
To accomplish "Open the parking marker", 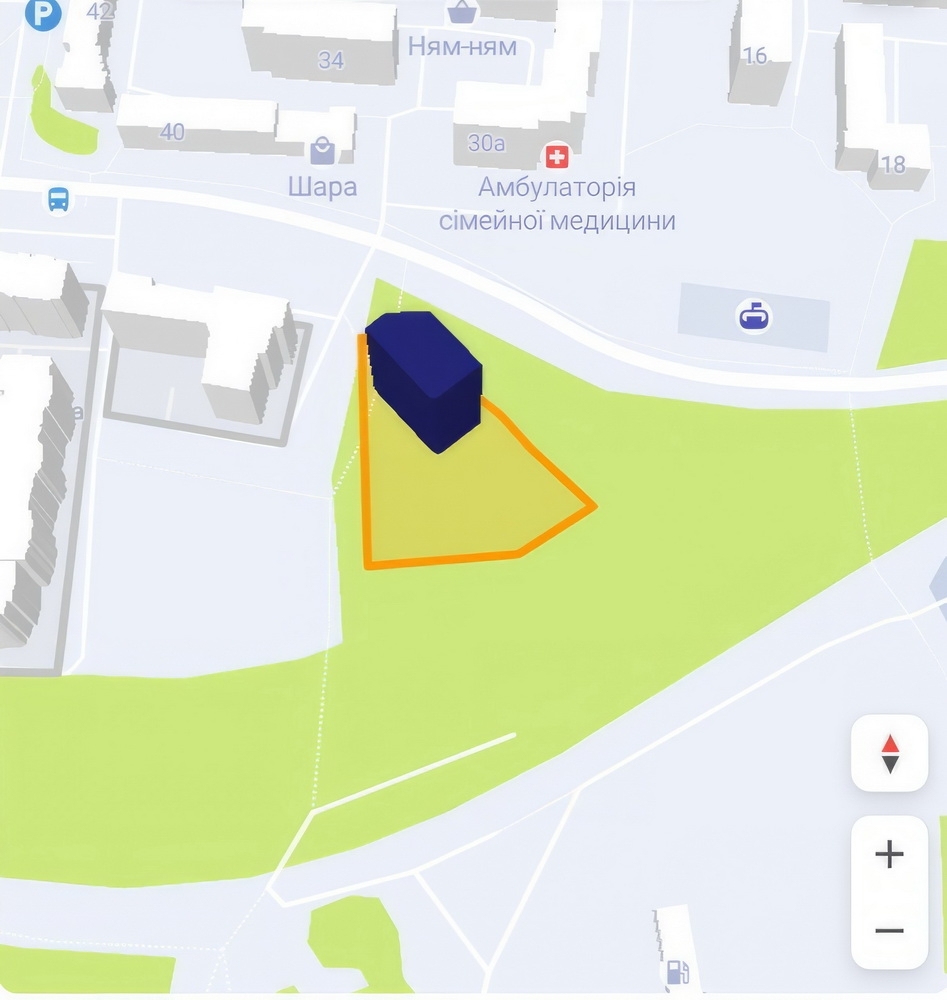I will click(x=42, y=13).
